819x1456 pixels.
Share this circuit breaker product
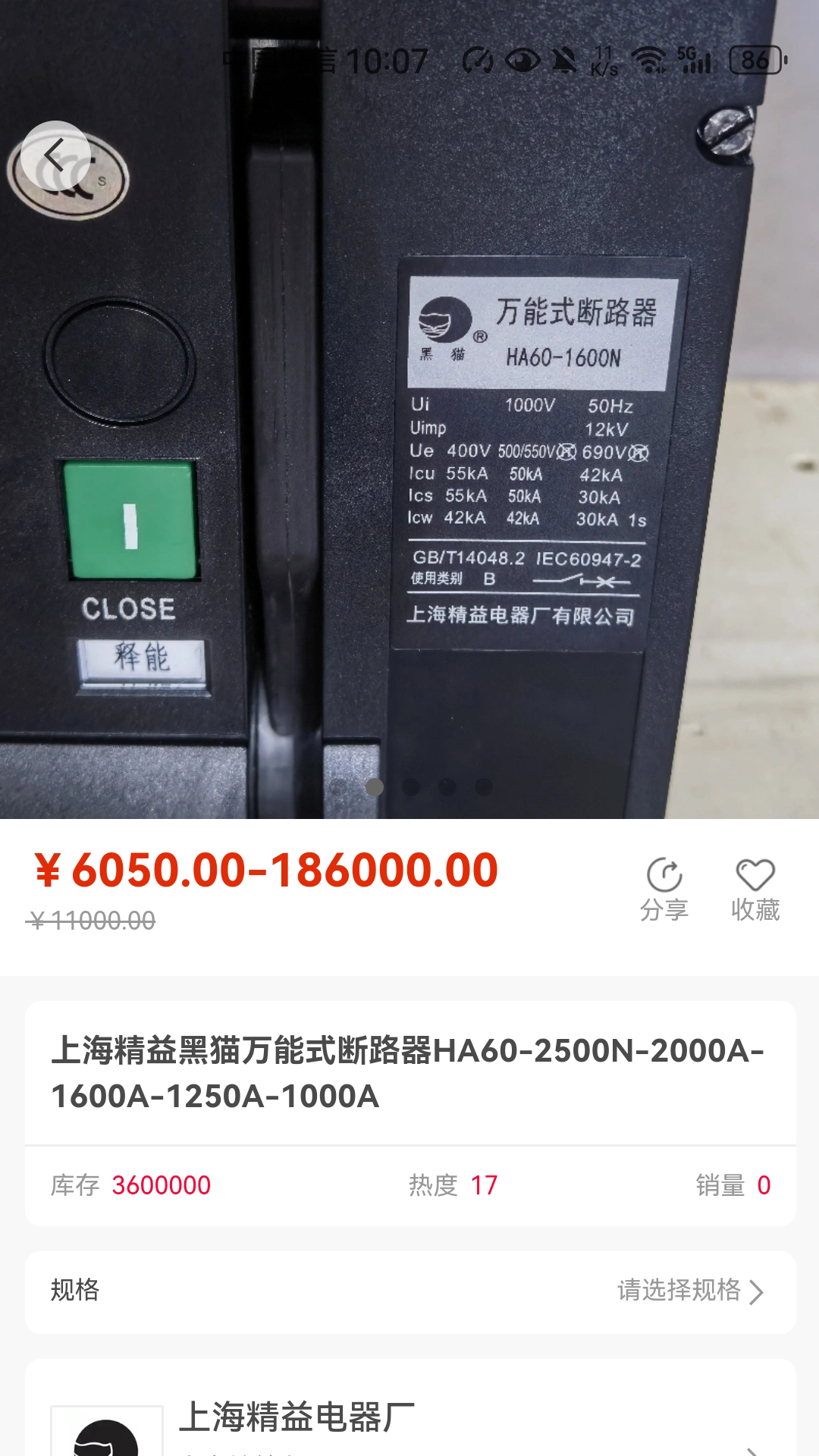[664, 889]
